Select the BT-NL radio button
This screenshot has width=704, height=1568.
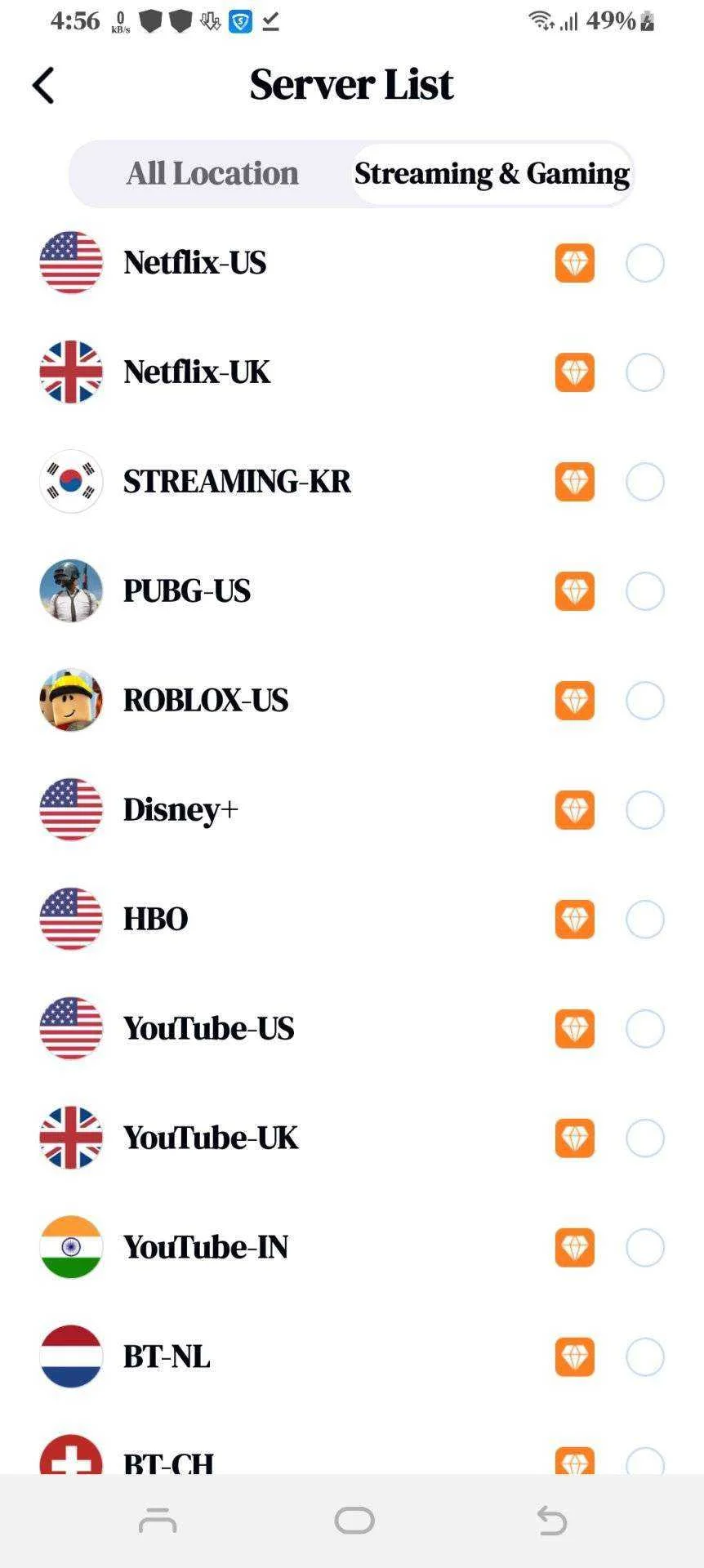[645, 1357]
